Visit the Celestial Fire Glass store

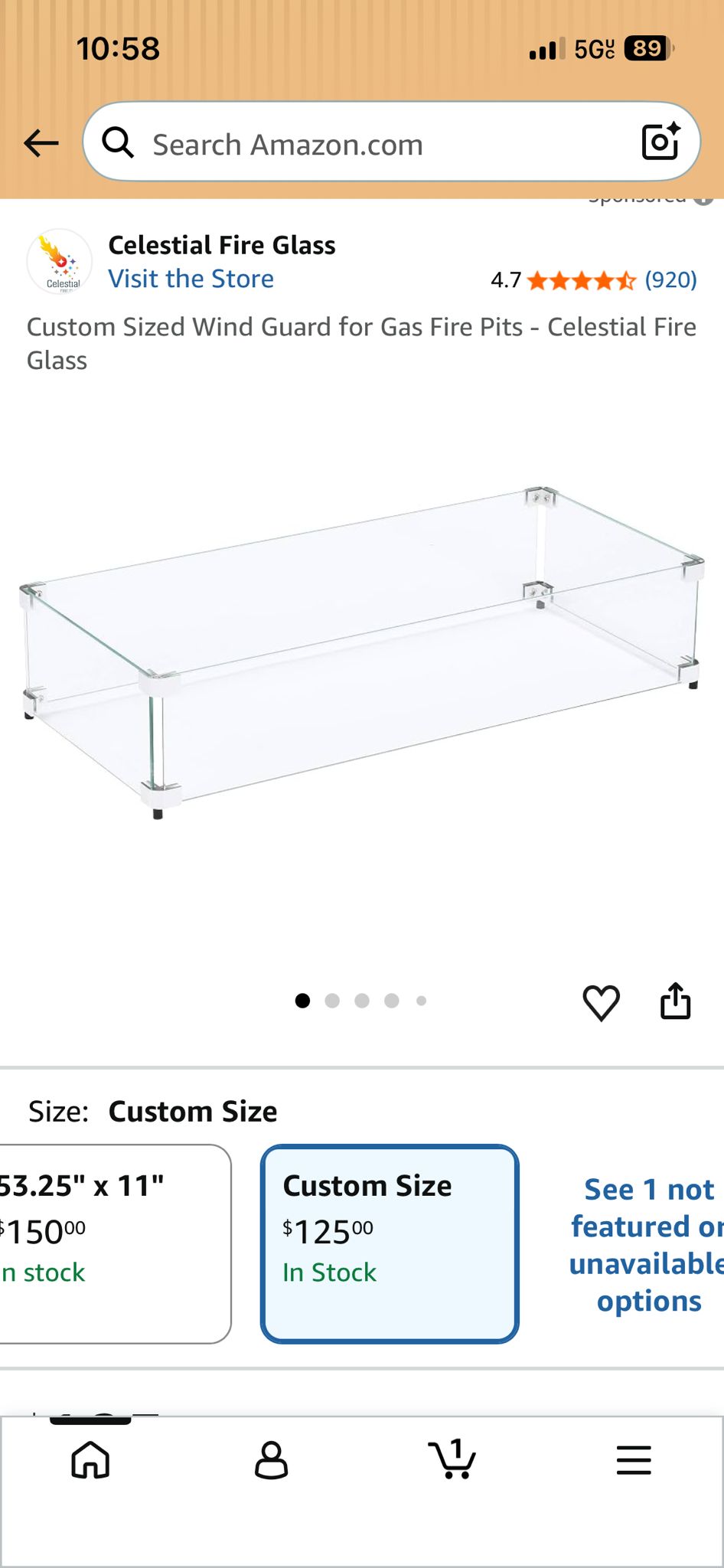click(x=191, y=279)
